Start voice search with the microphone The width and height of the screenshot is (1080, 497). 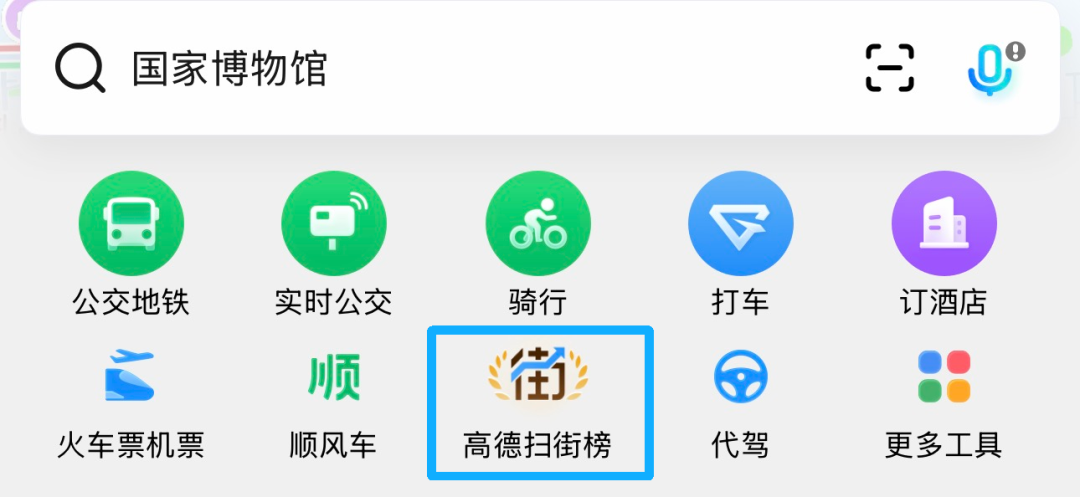[990, 69]
